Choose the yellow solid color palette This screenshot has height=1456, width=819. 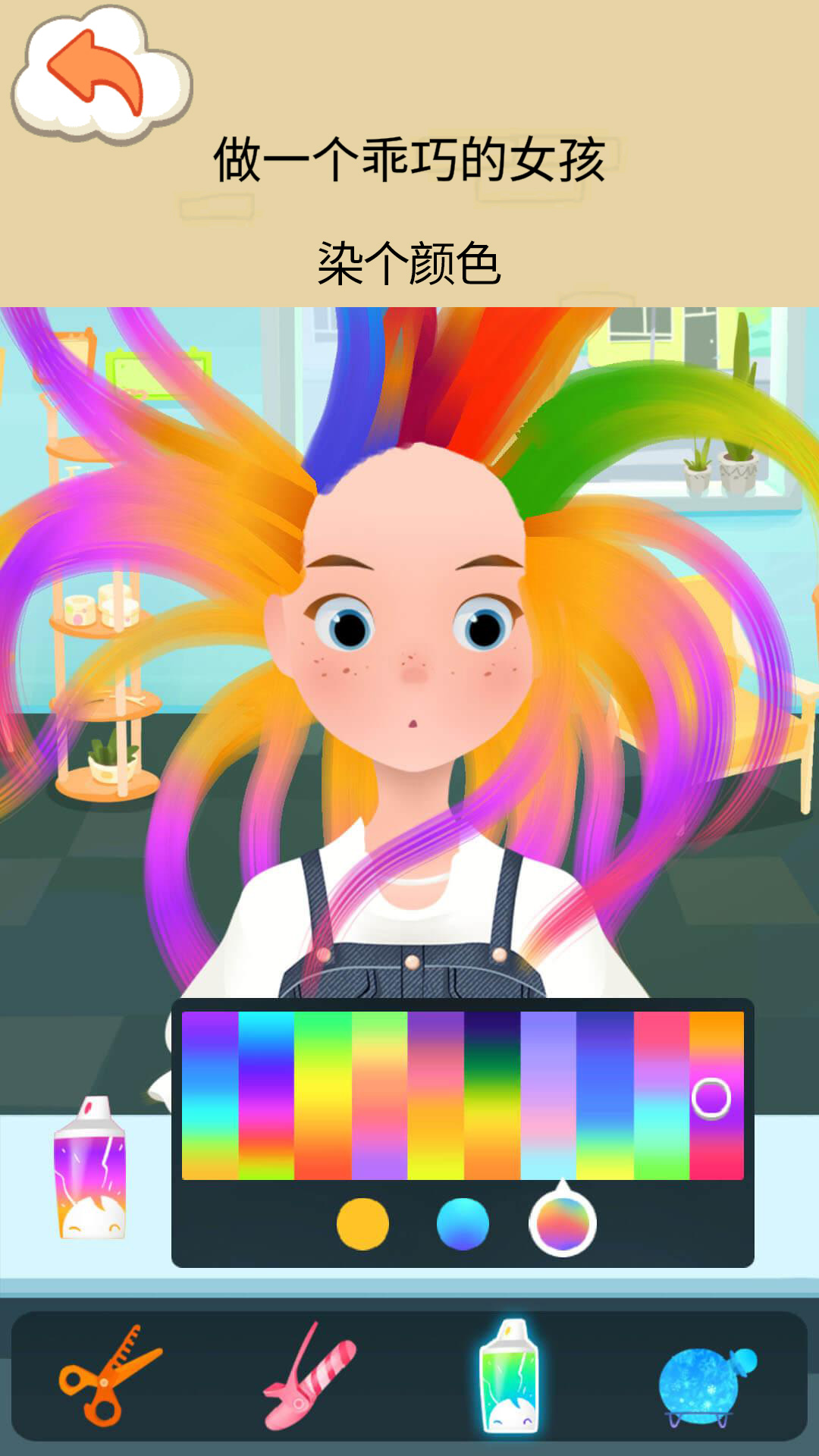pyautogui.click(x=362, y=1223)
